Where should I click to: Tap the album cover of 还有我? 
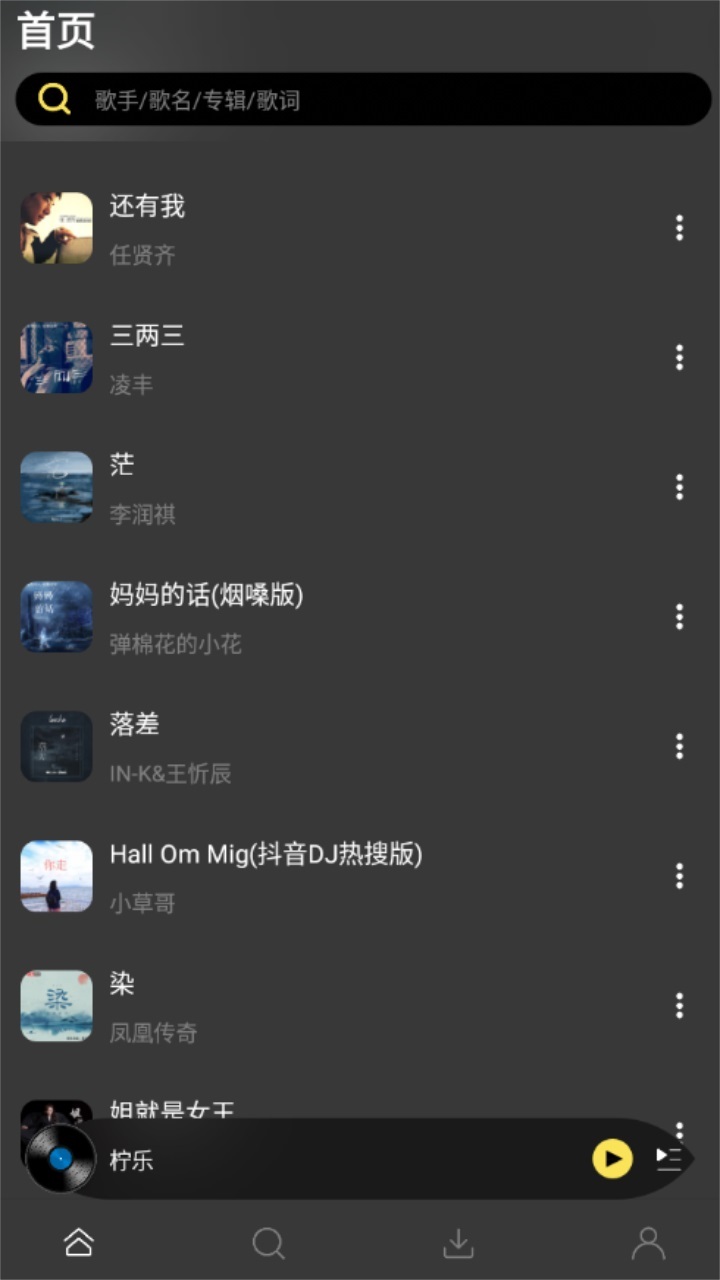[56, 228]
